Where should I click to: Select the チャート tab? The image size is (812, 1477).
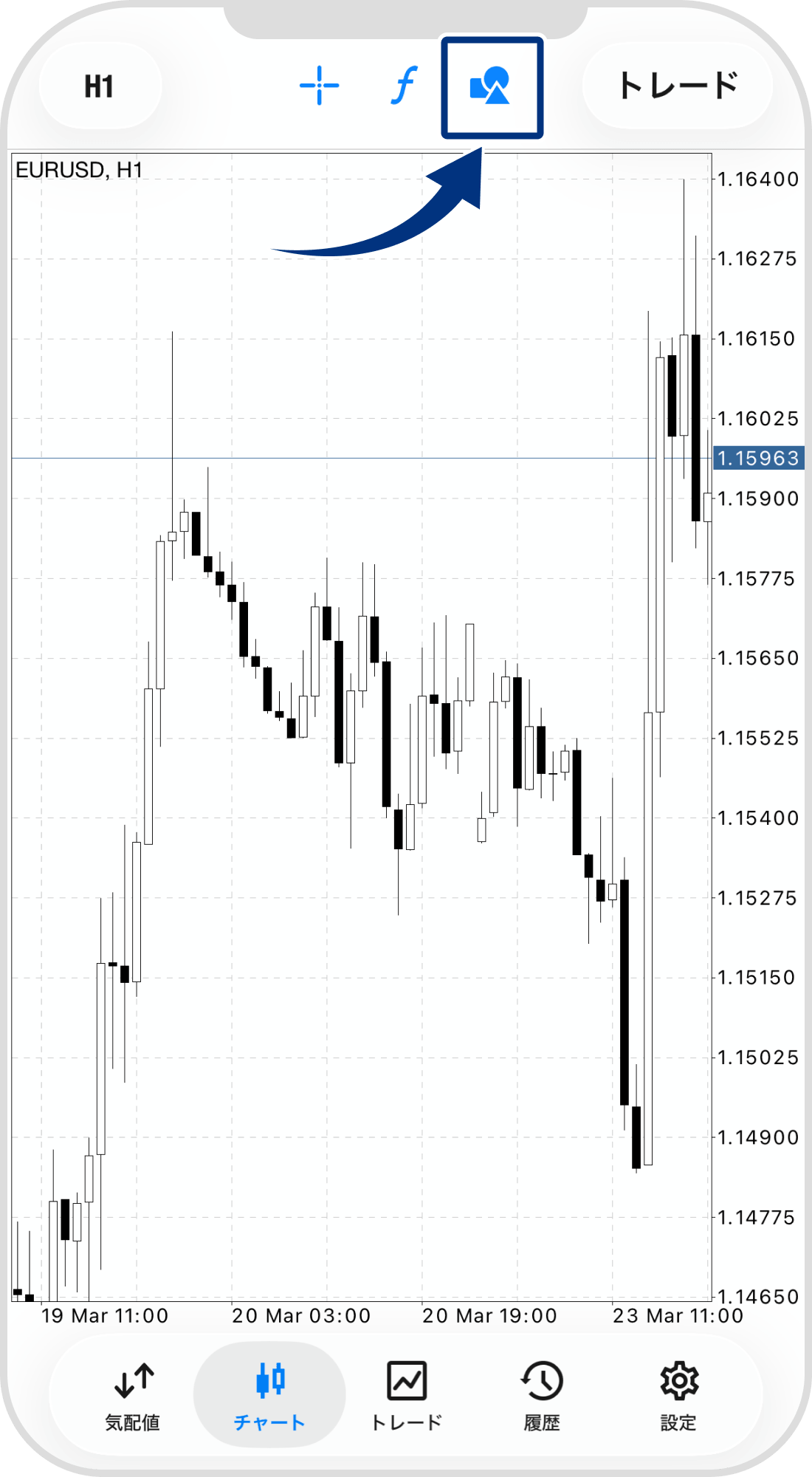(269, 1394)
